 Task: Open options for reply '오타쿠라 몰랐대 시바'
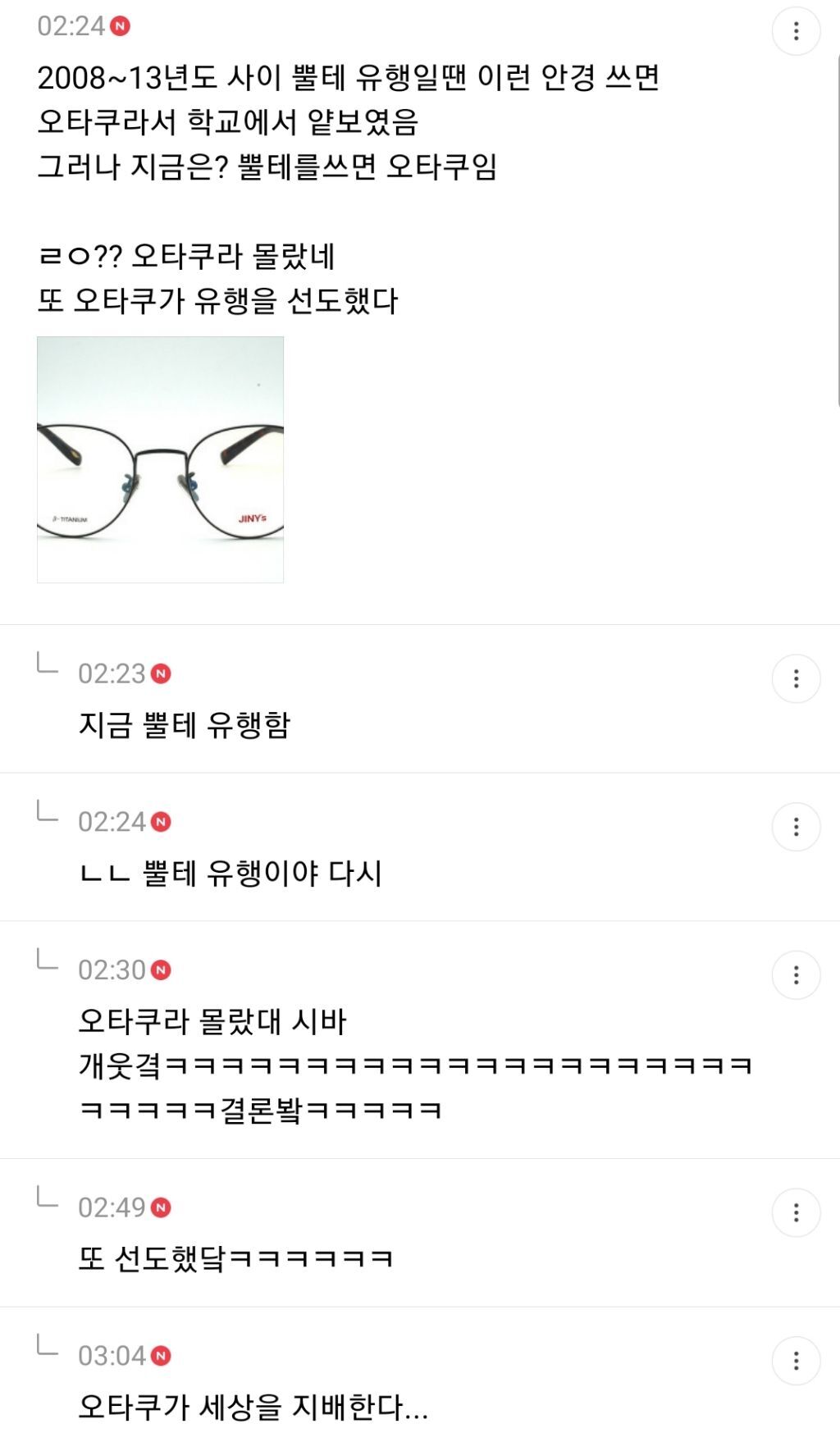coord(796,974)
